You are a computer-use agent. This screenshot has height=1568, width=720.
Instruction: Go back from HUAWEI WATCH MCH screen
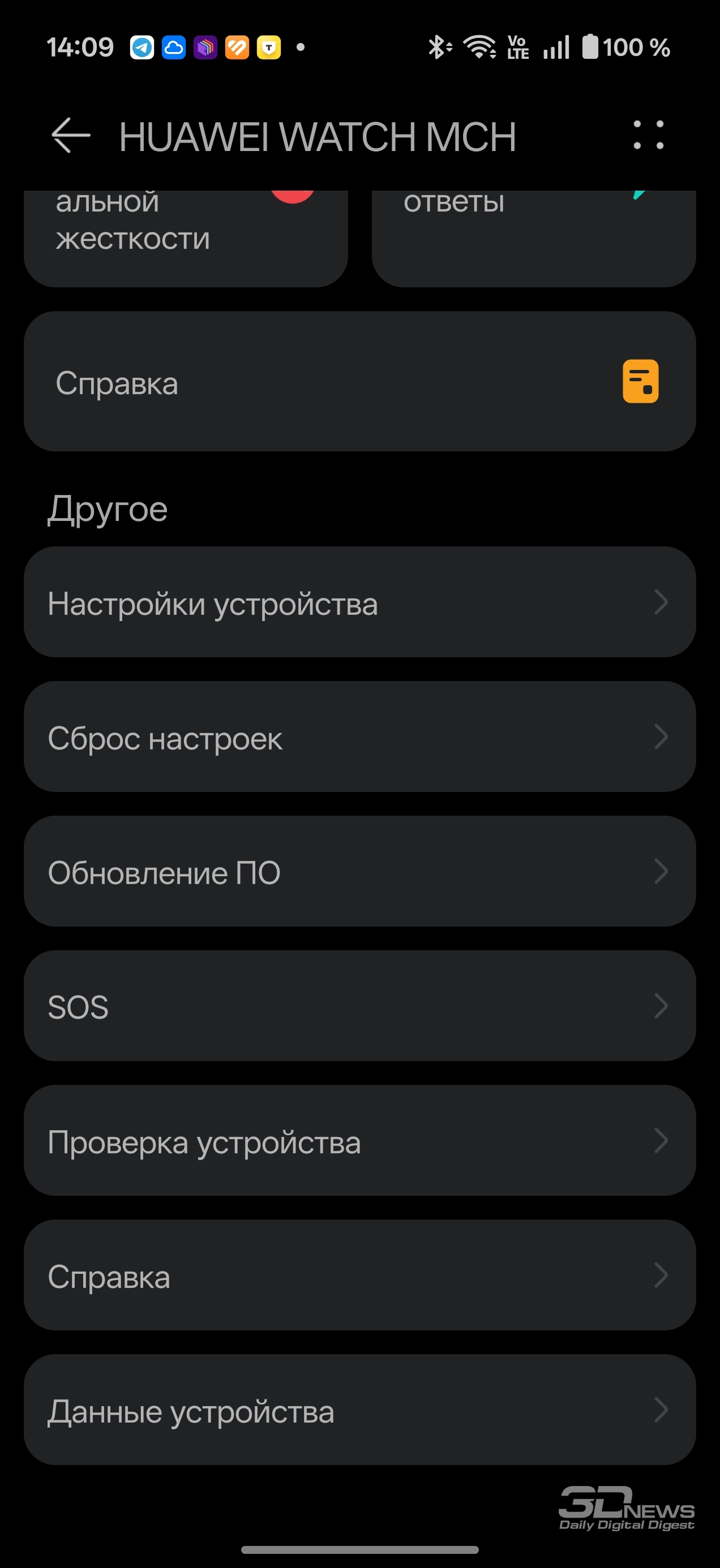tap(71, 135)
